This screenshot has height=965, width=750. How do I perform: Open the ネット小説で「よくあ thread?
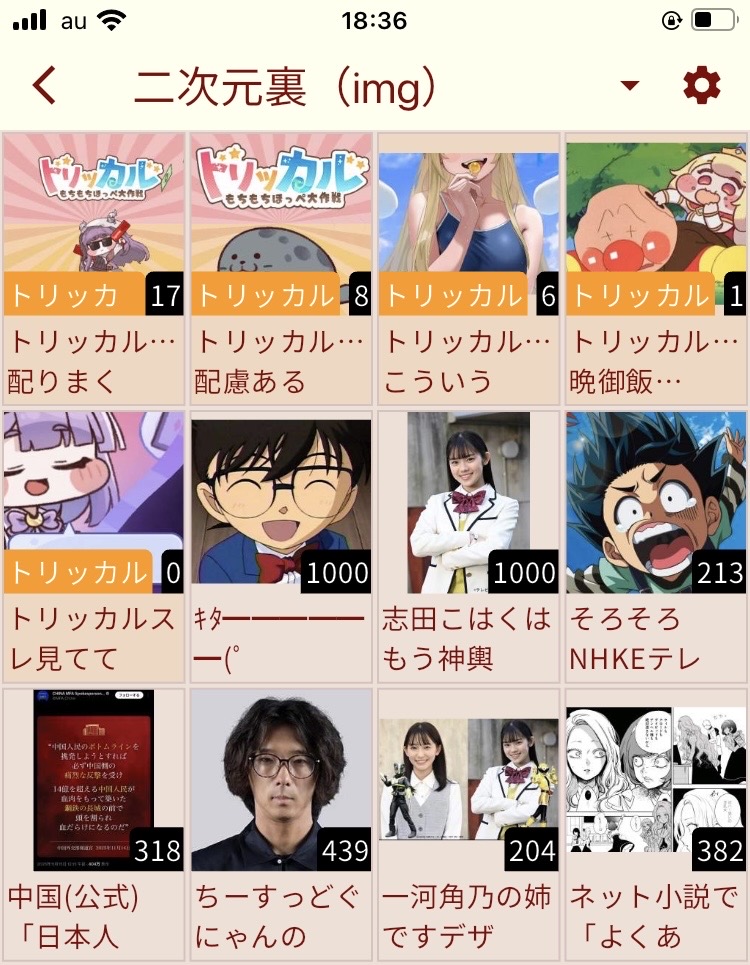(655, 822)
